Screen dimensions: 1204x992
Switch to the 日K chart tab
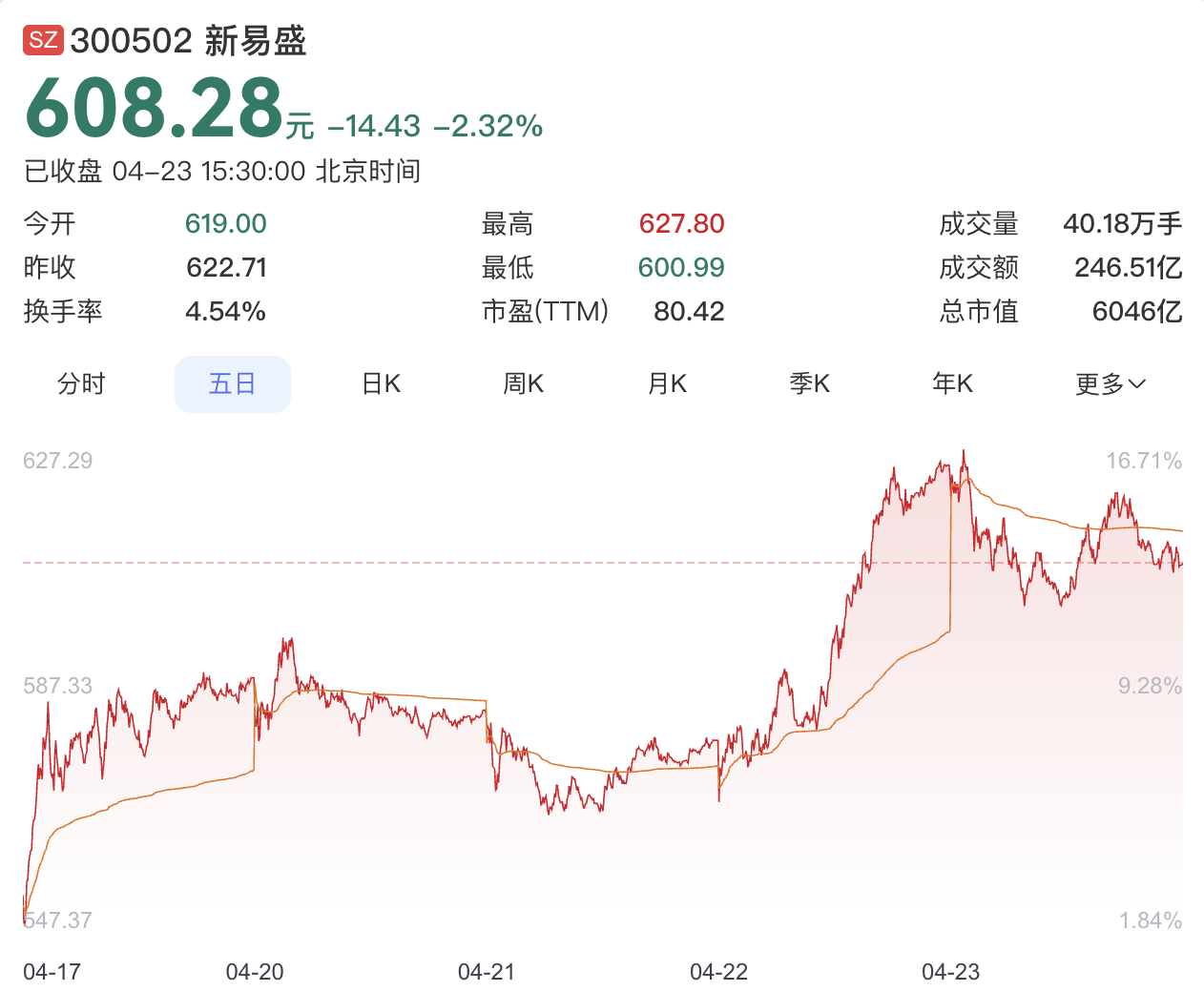pyautogui.click(x=381, y=384)
